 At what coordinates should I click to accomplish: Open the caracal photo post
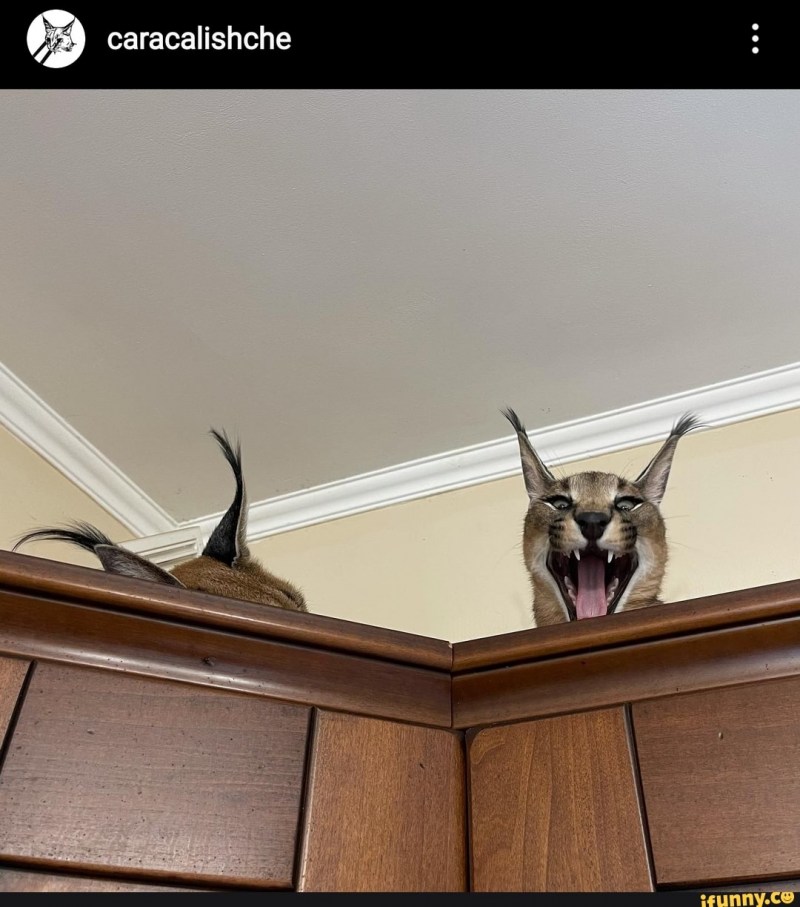click(x=400, y=490)
